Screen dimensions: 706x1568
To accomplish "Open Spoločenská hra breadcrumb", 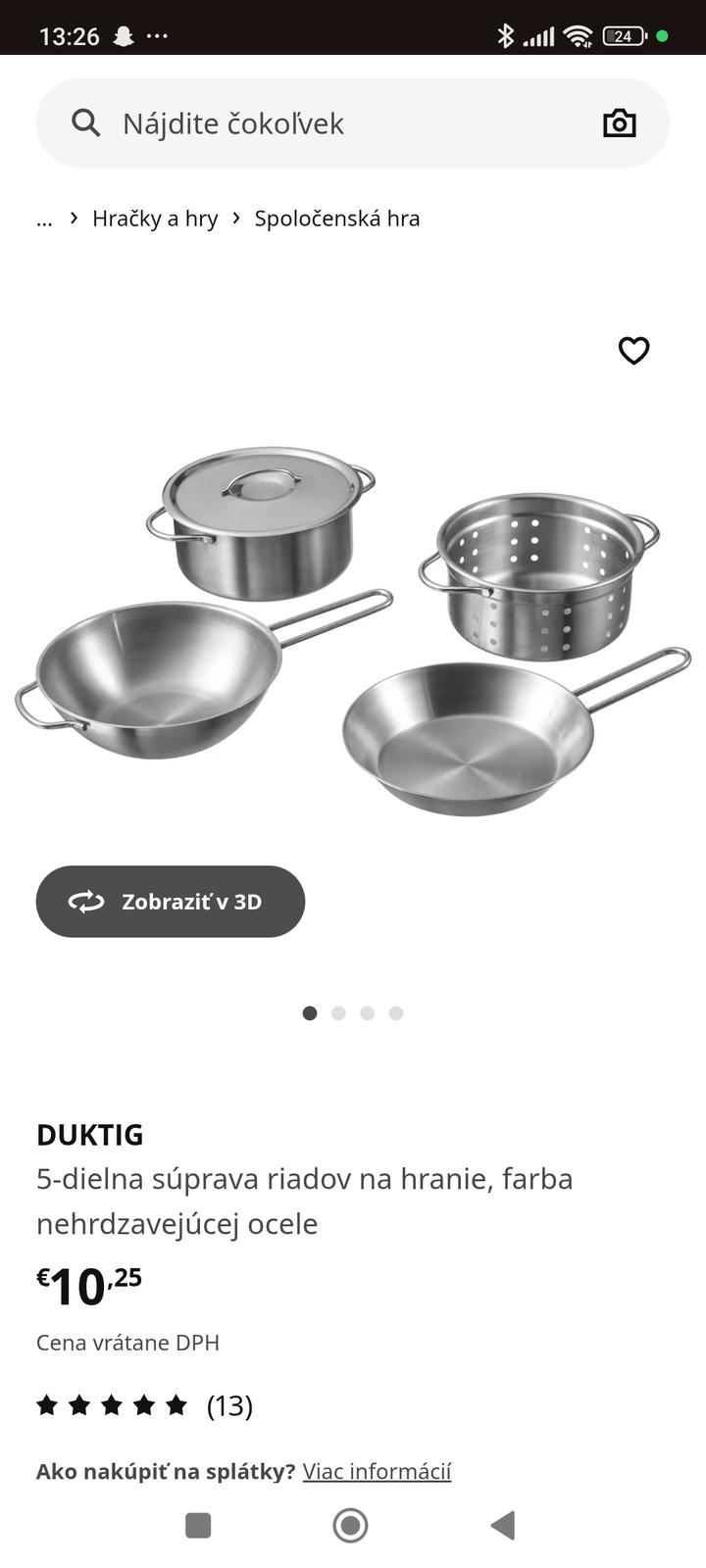I will [x=336, y=219].
